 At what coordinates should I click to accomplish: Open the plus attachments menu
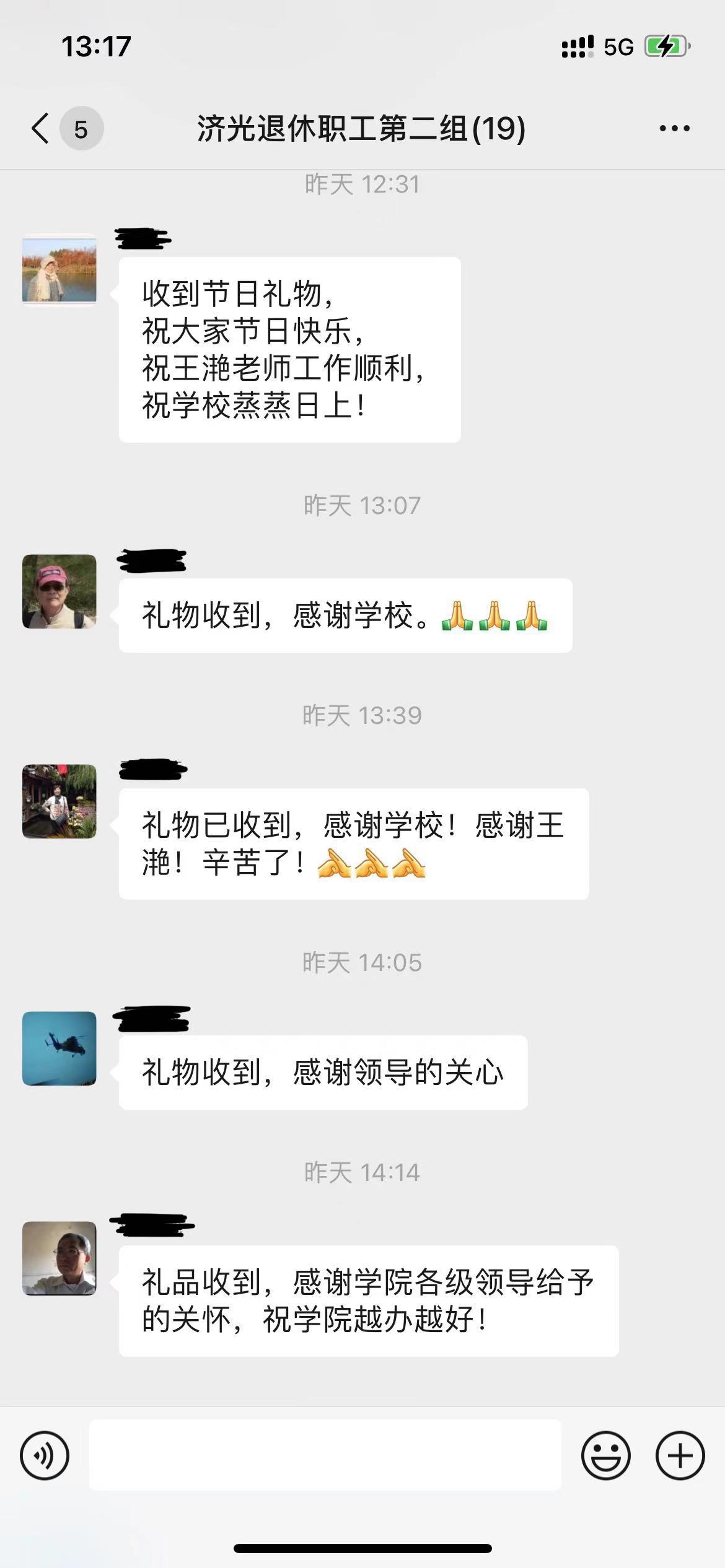(680, 1455)
